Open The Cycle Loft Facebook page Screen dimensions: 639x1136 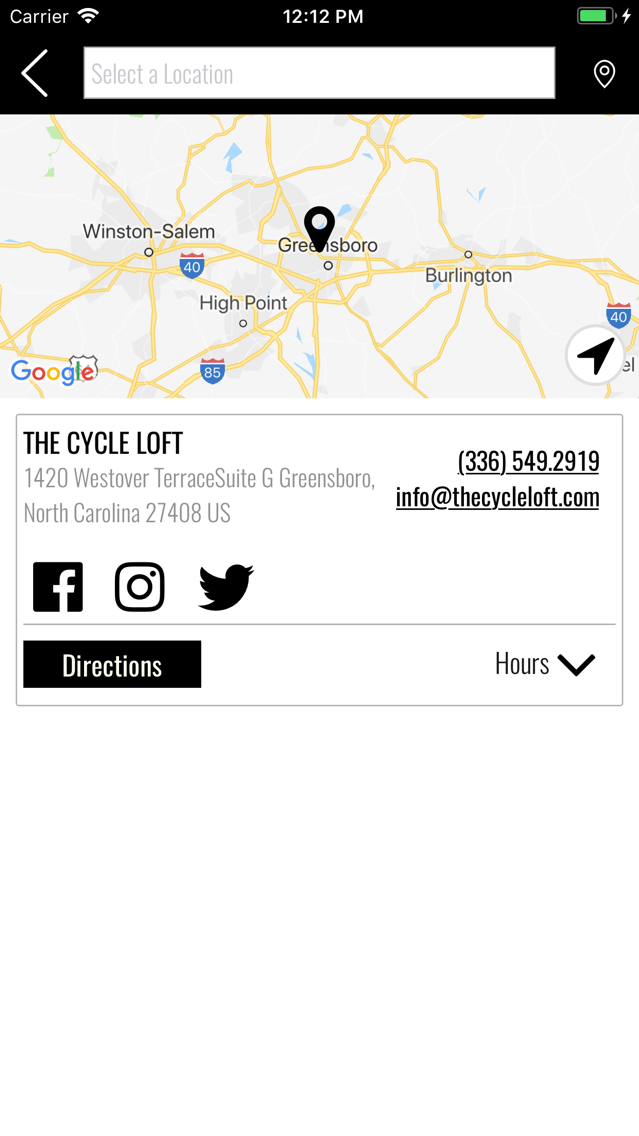(58, 587)
